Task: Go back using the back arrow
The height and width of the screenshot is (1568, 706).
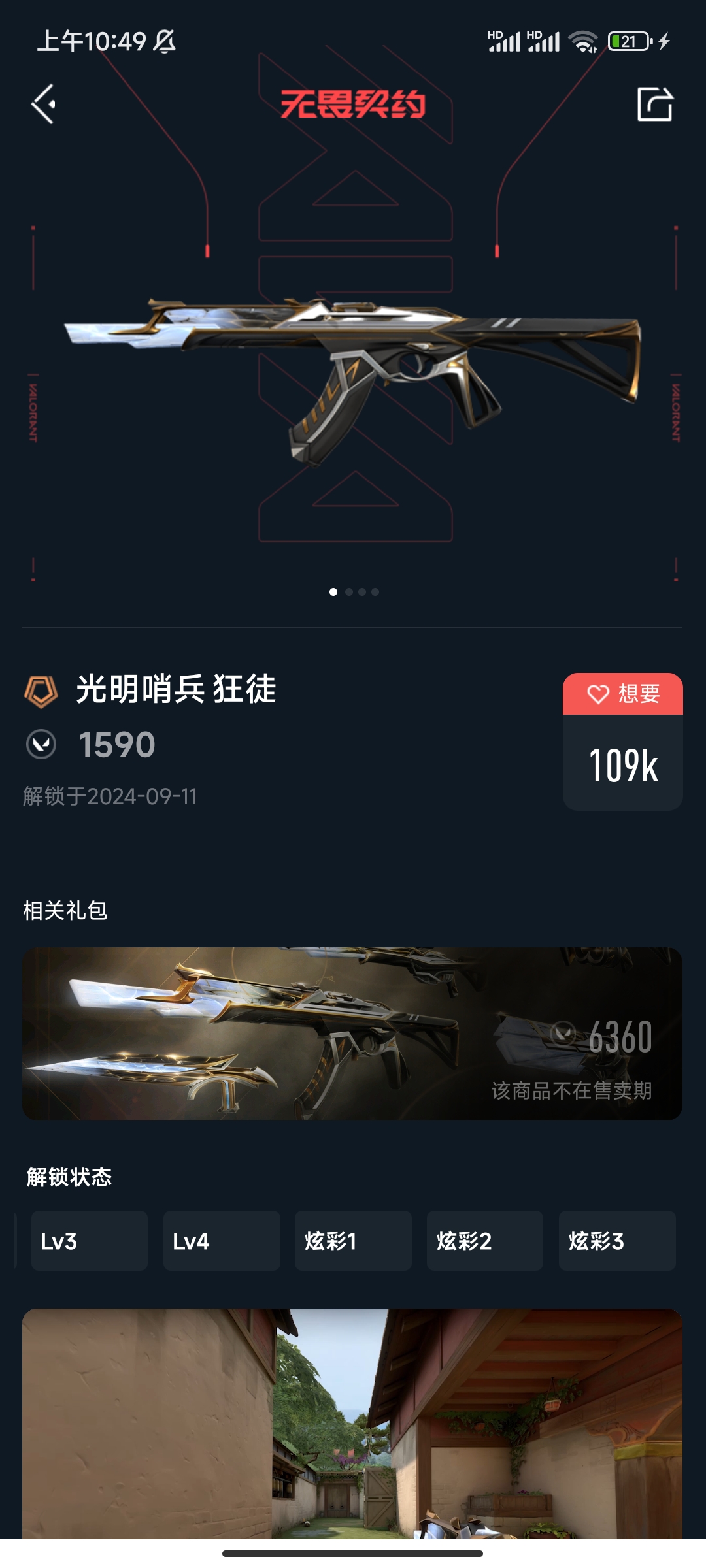Action: [x=43, y=104]
